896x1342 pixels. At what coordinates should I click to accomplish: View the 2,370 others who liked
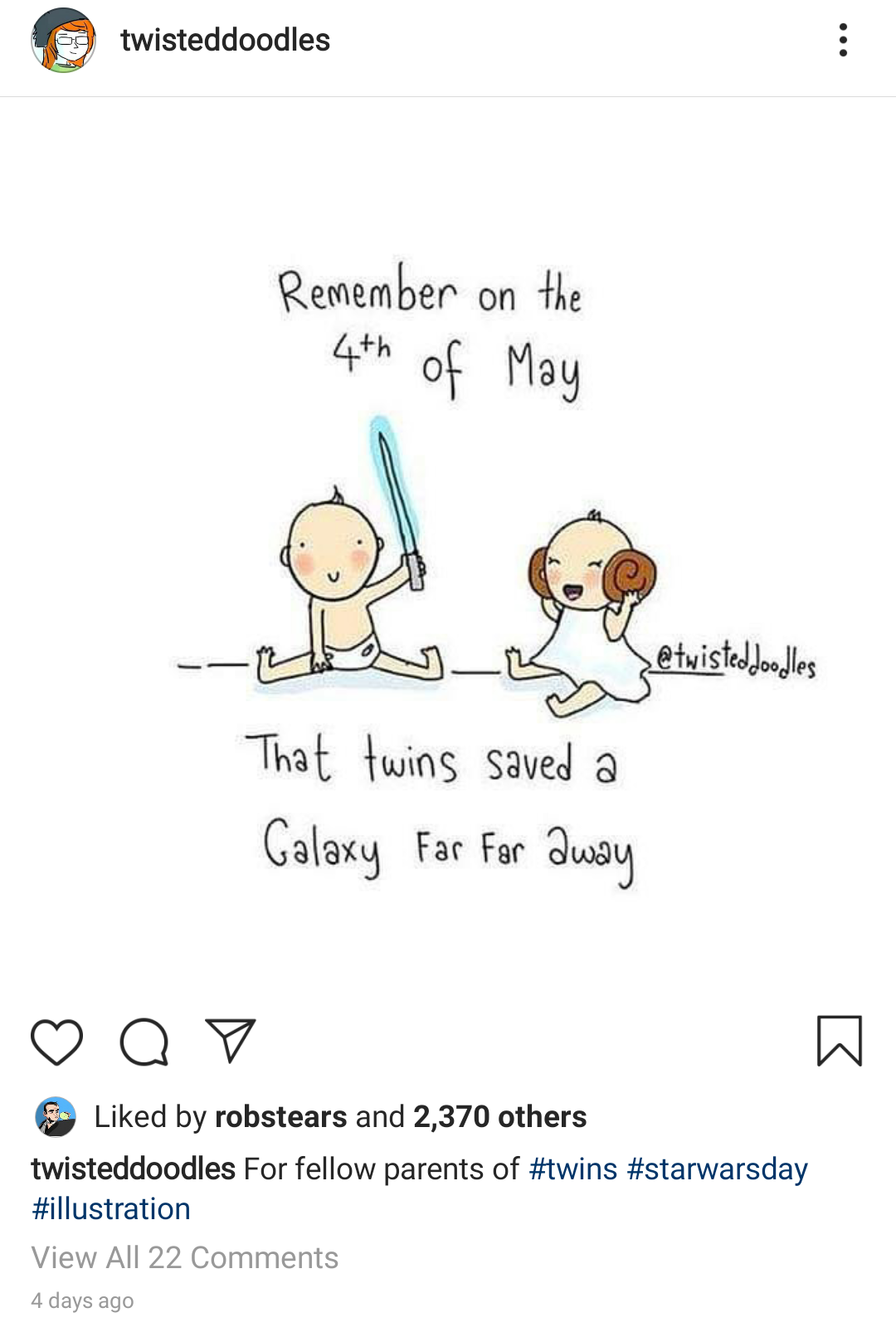499,1117
